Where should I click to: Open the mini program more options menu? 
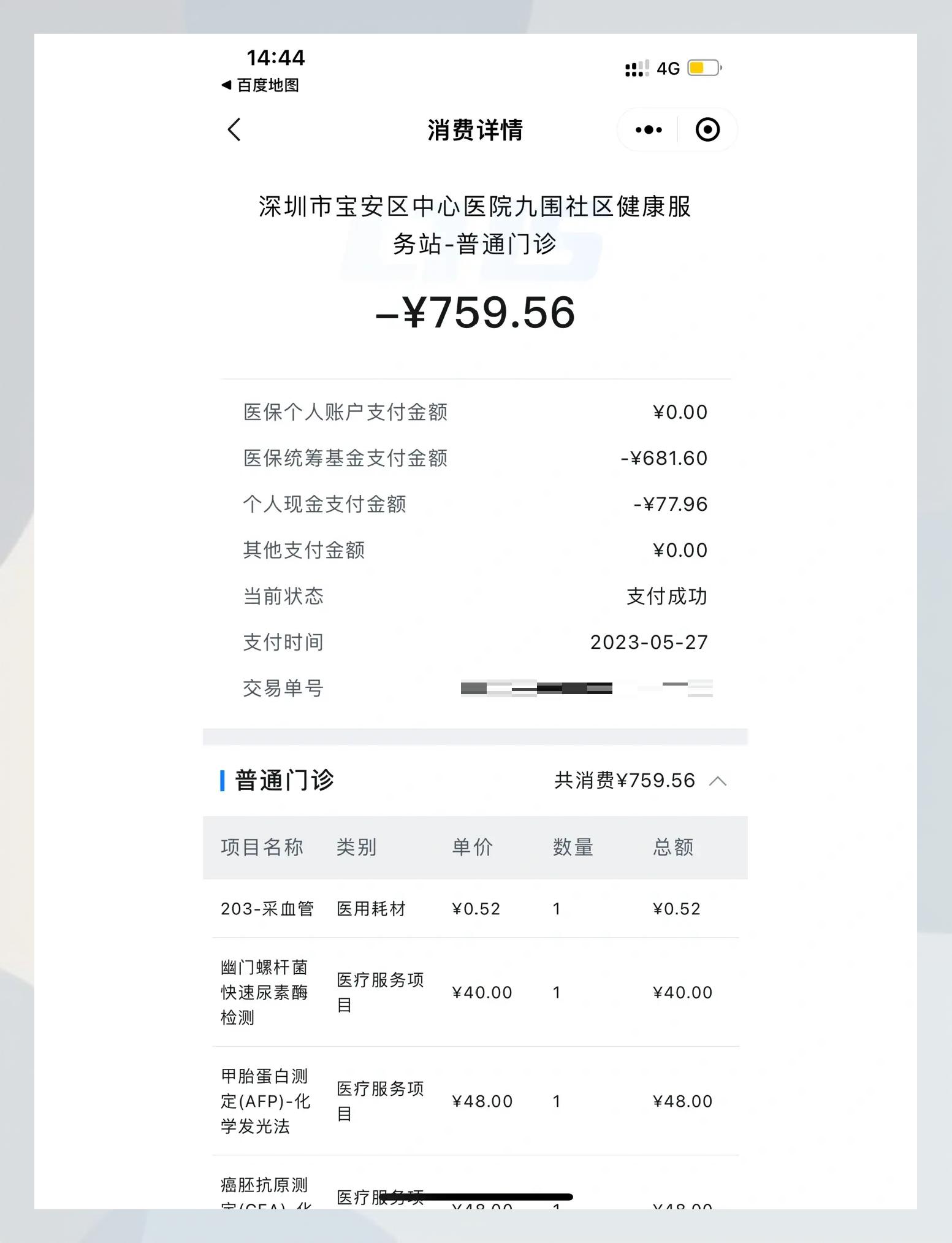coord(649,130)
